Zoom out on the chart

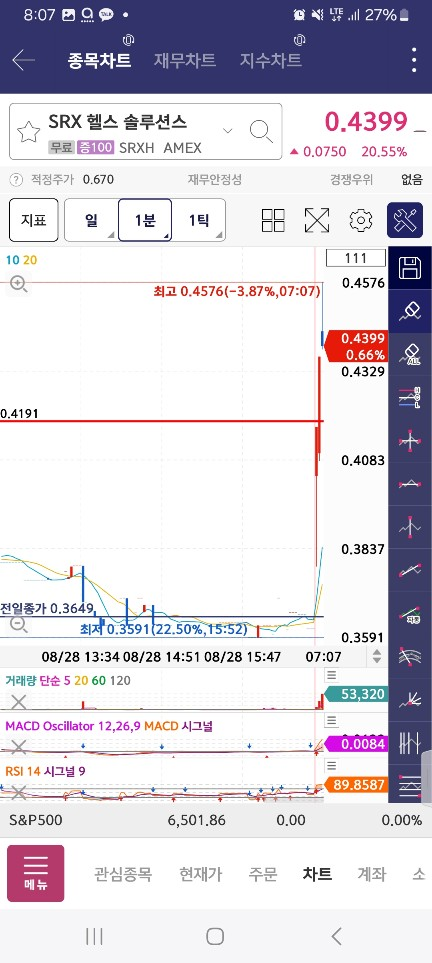(19, 625)
